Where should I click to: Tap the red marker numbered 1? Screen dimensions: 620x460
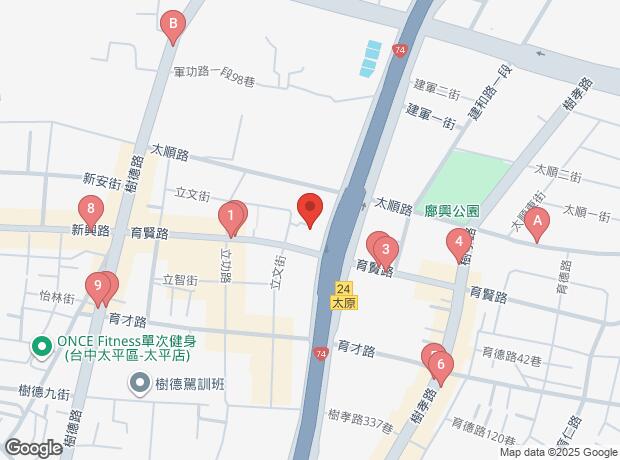click(x=230, y=215)
